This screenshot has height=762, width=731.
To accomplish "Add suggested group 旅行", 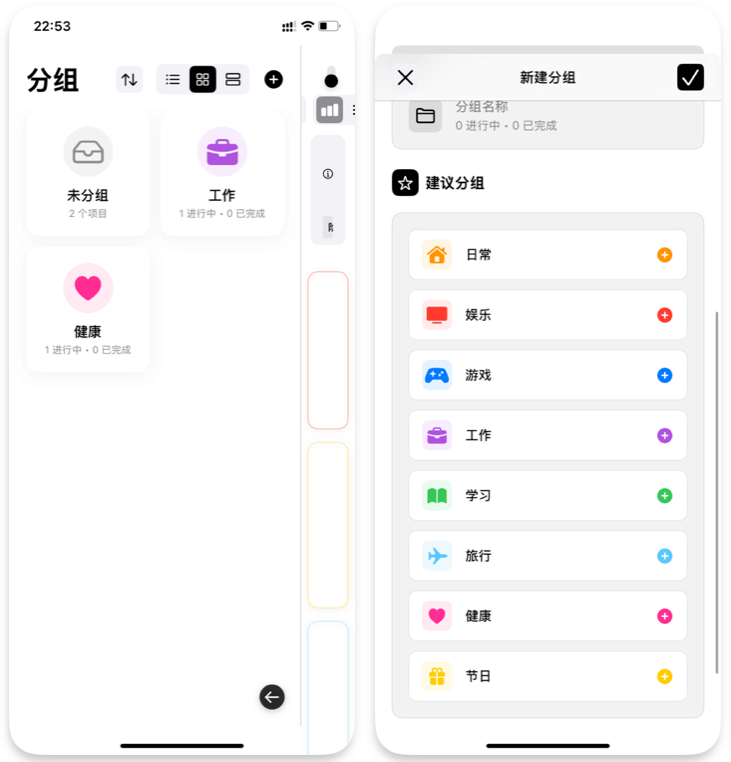I will tap(664, 556).
